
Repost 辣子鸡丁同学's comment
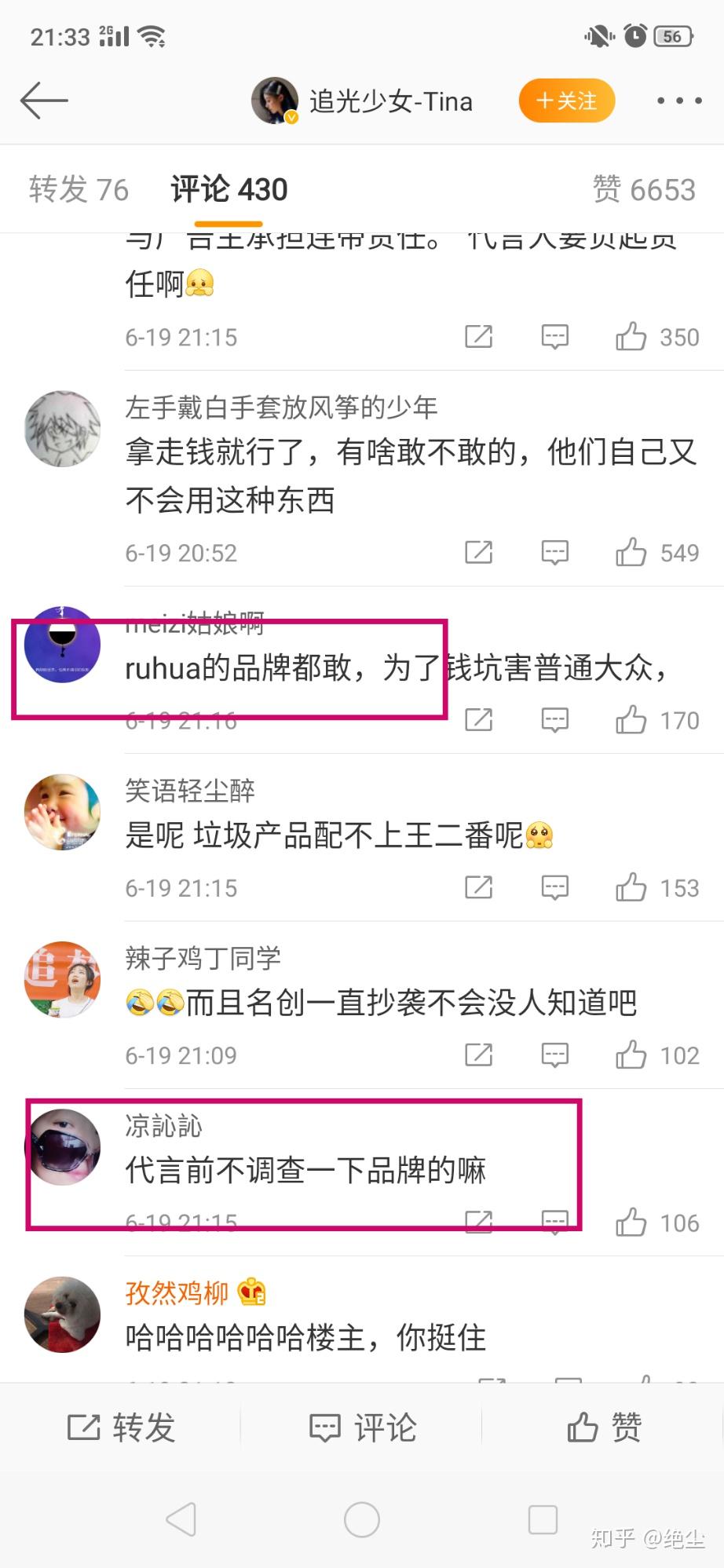[x=478, y=1055]
